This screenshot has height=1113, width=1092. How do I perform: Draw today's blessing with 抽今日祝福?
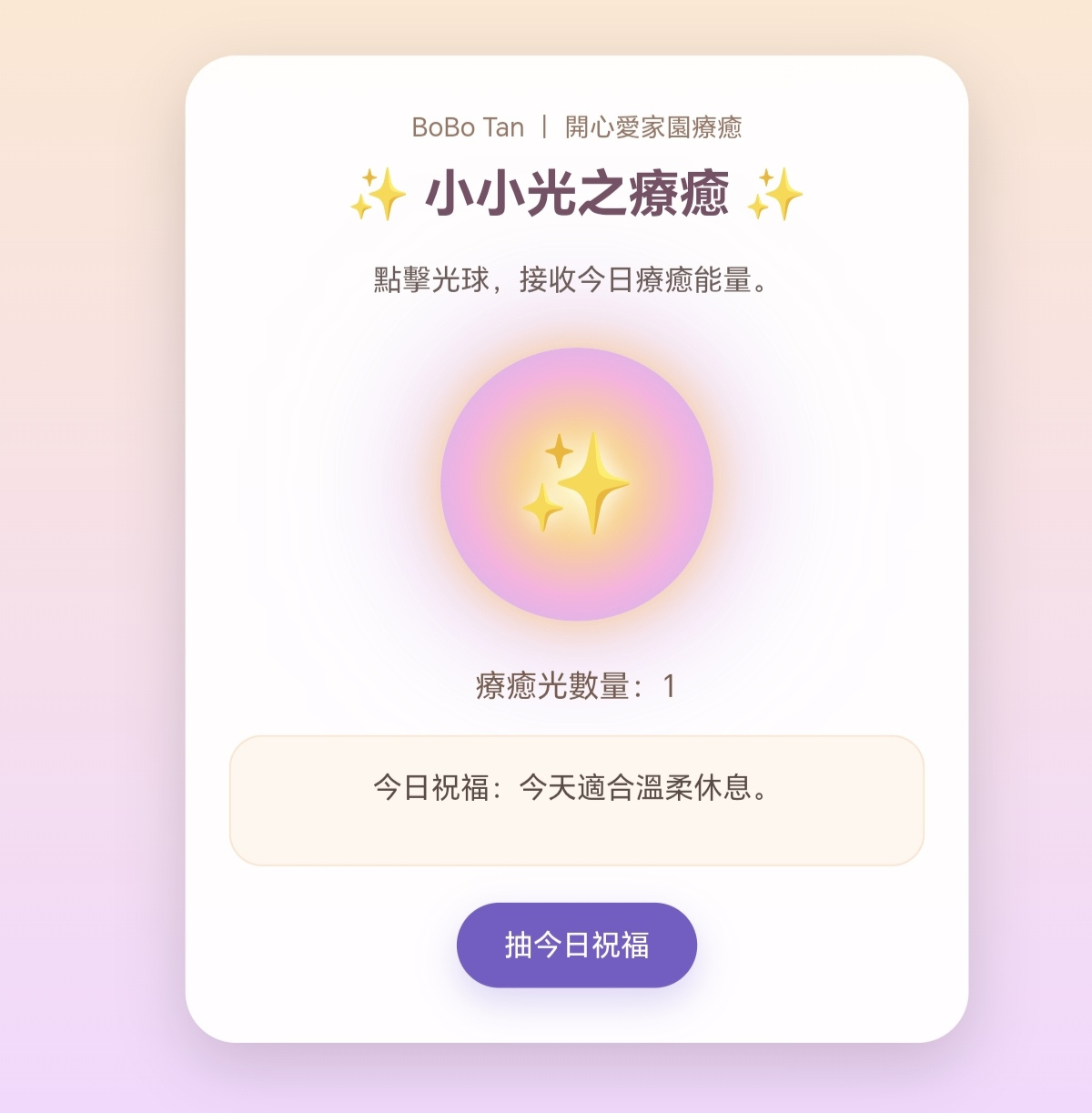pos(577,945)
